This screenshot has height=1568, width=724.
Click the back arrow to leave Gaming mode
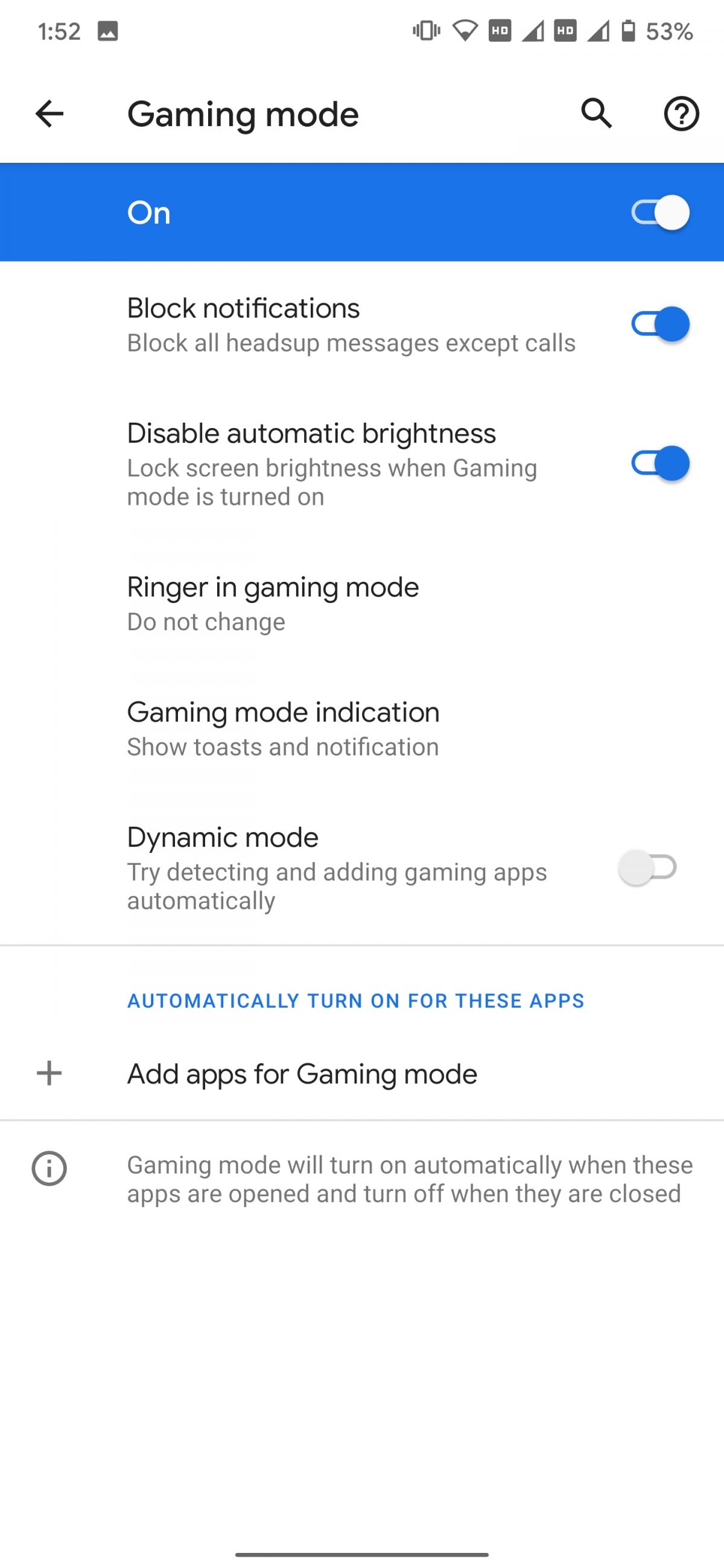point(48,113)
